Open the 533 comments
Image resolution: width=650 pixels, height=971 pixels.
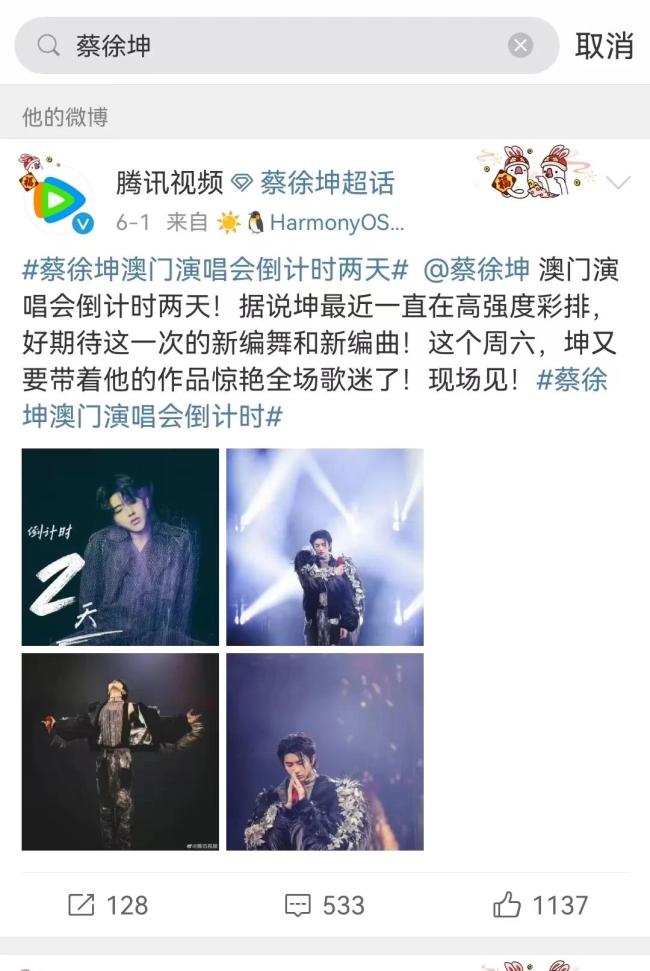click(x=324, y=905)
